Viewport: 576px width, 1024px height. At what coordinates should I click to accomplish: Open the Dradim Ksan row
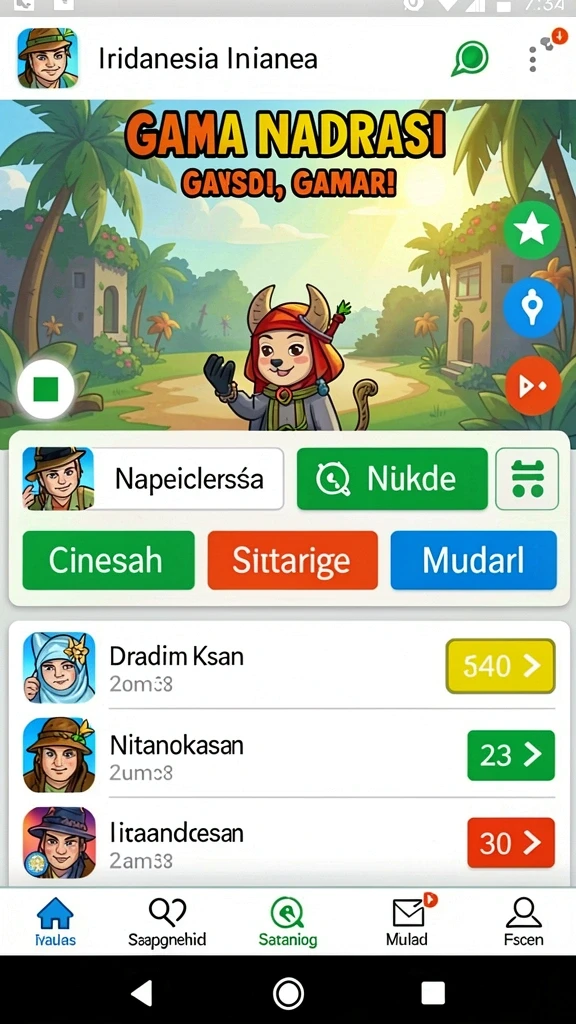pyautogui.click(x=289, y=667)
